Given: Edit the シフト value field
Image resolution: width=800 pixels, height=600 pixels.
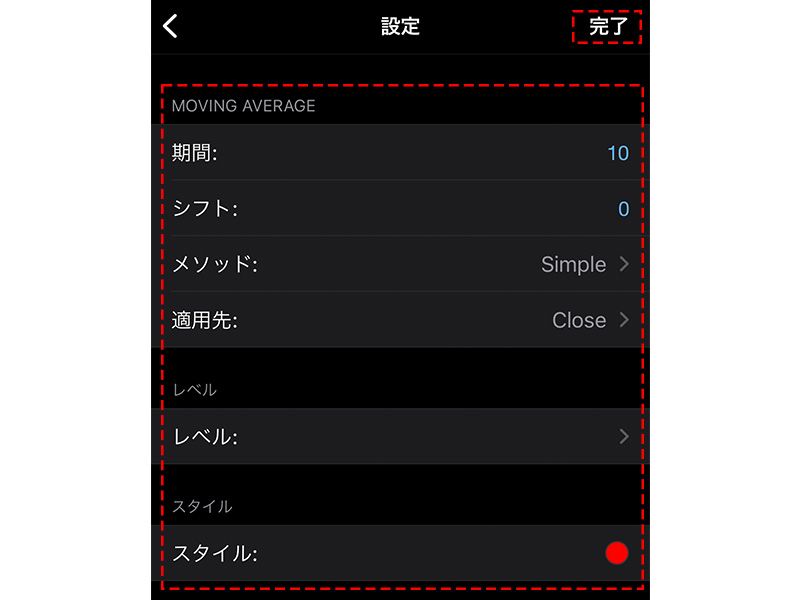Looking at the screenshot, I should pos(623,209).
